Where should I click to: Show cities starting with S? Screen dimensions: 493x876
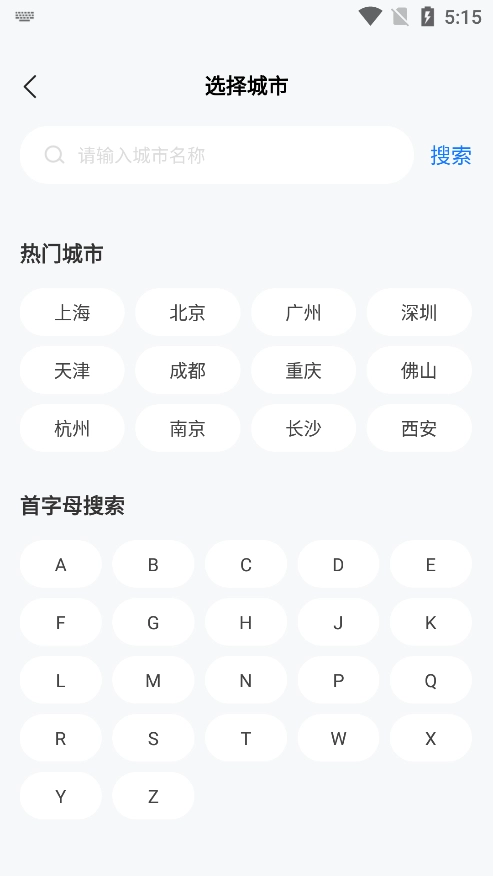coord(153,739)
